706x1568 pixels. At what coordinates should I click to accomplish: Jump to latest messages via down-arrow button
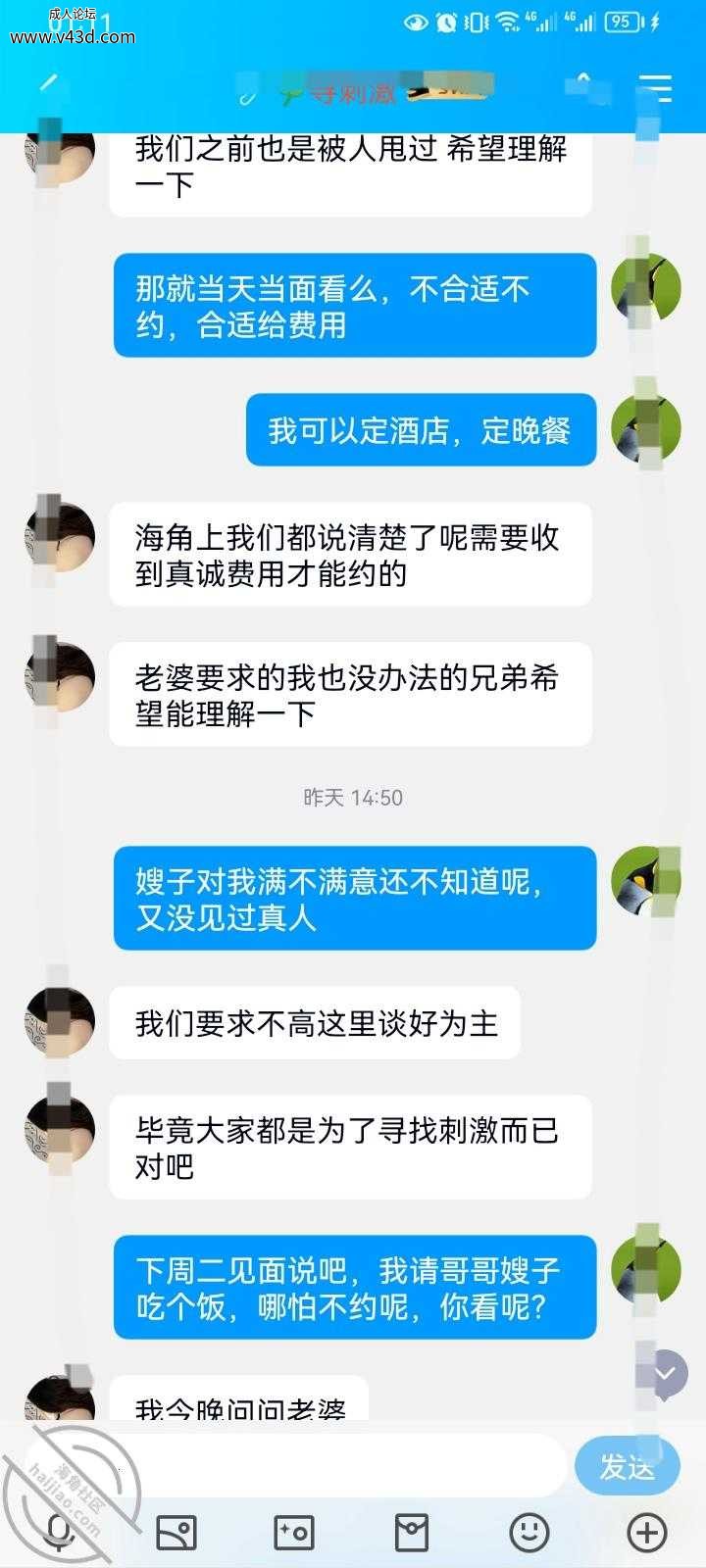point(666,1374)
